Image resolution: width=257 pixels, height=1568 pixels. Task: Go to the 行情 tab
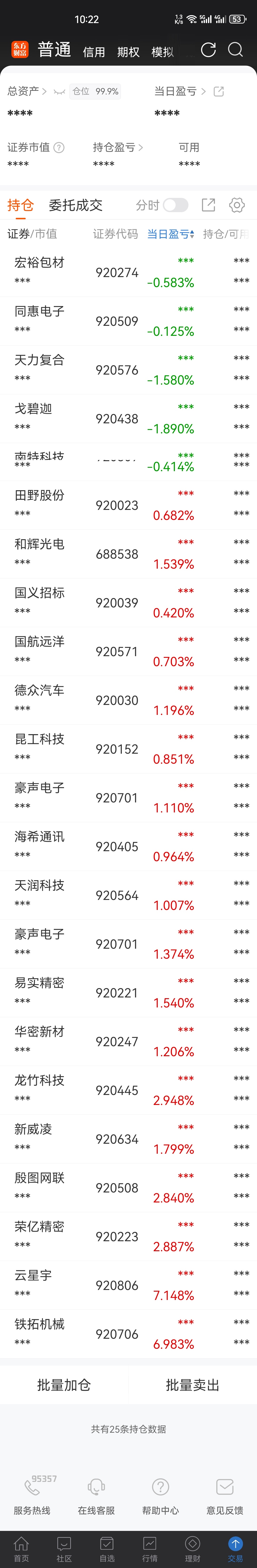pyautogui.click(x=150, y=1548)
